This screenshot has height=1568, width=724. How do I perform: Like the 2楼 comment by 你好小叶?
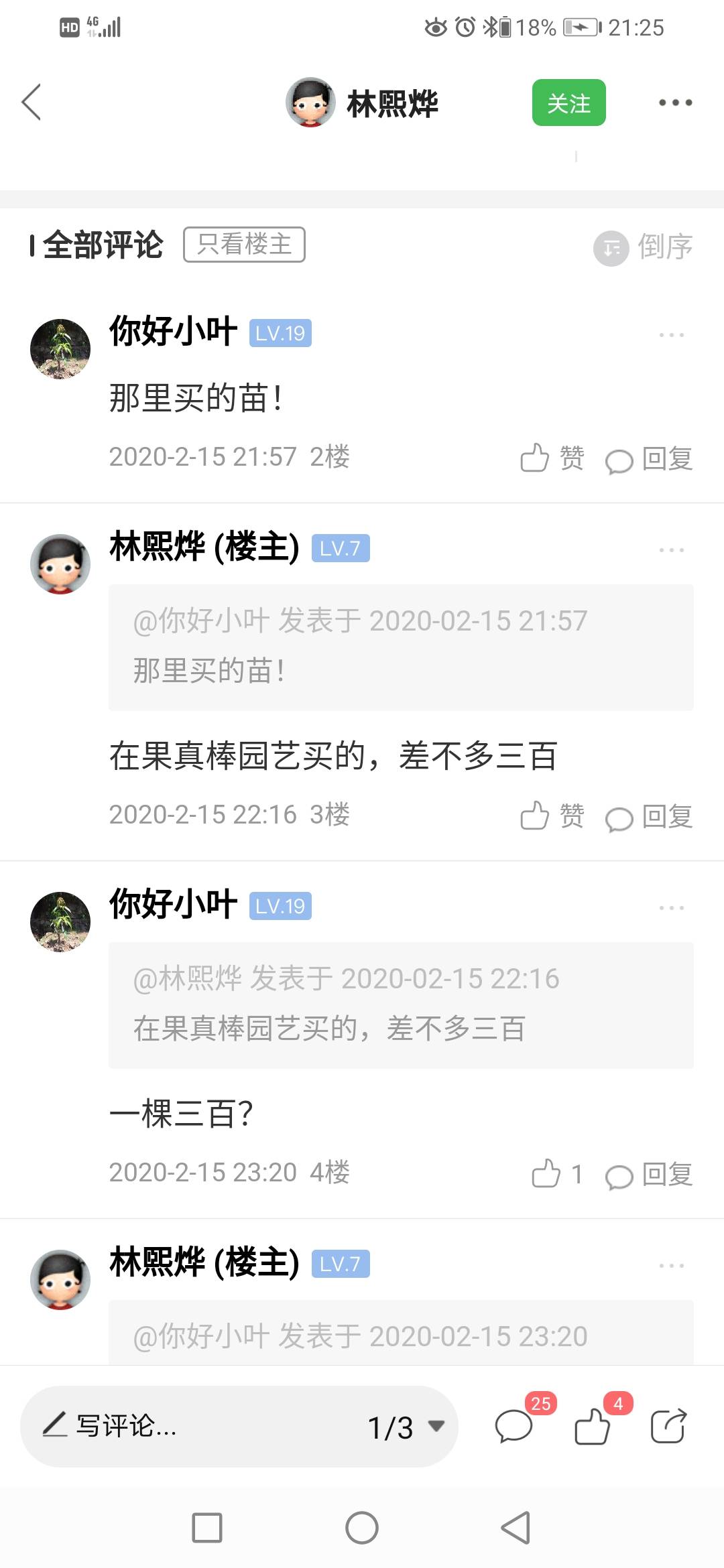pyautogui.click(x=552, y=458)
